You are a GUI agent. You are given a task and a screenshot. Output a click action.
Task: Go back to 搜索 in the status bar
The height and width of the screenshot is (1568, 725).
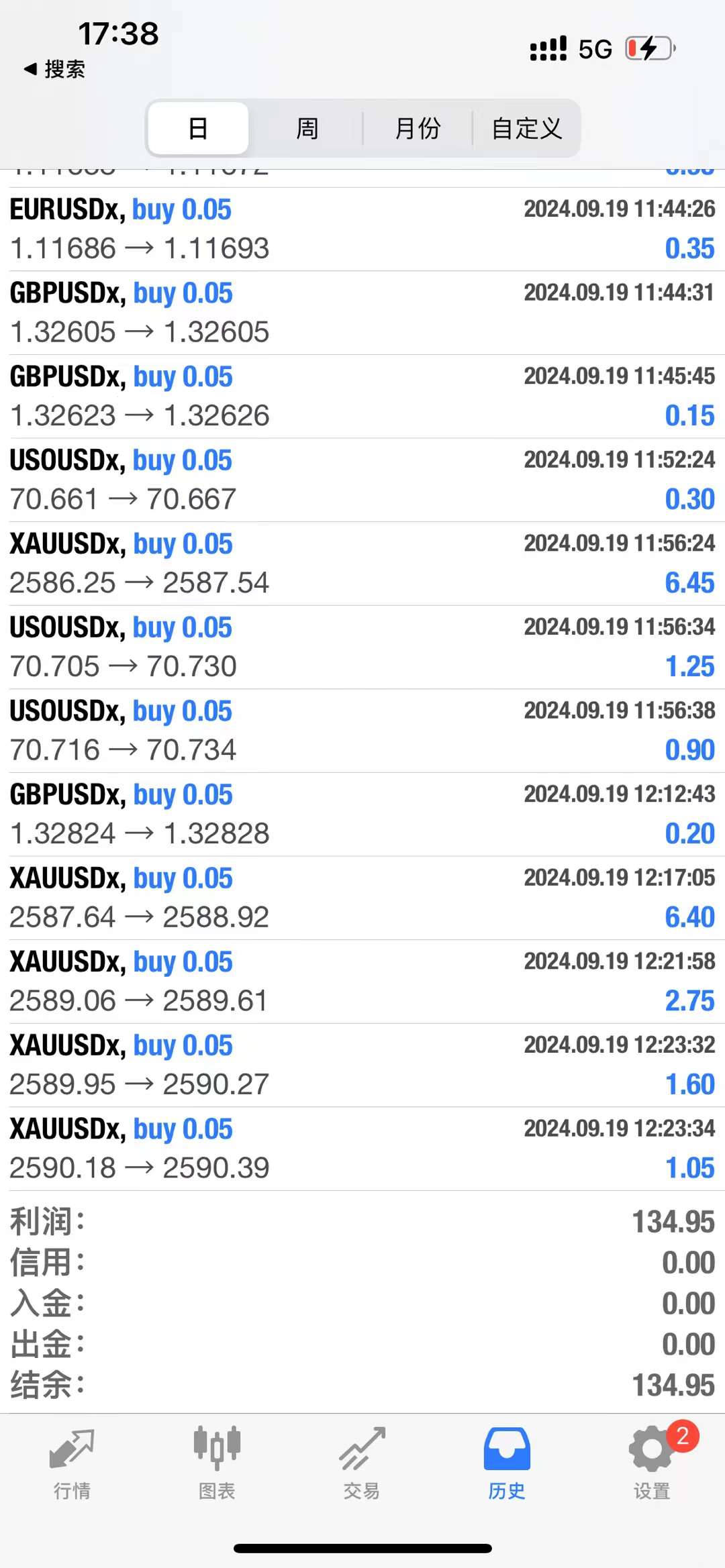(x=55, y=69)
